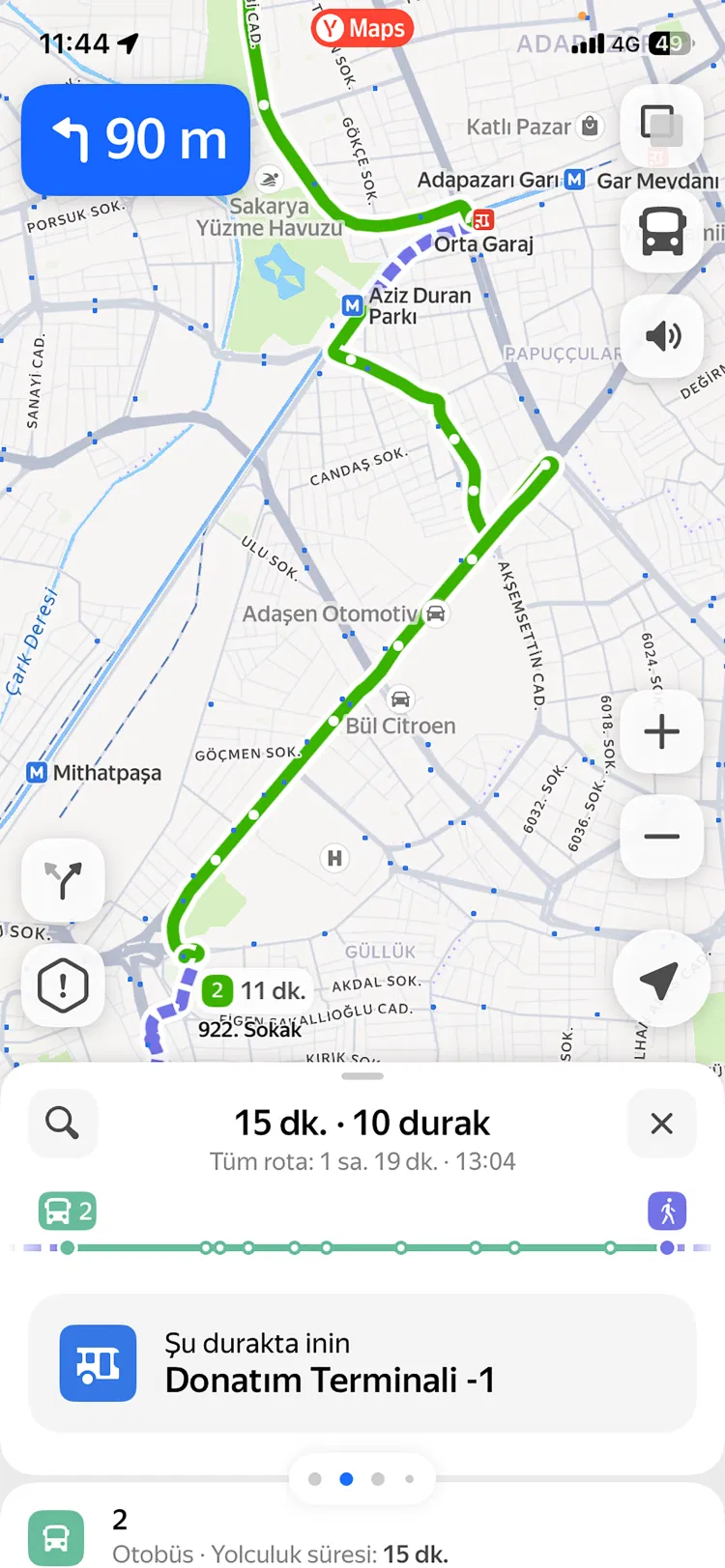725x1568 pixels.
Task: Open the Donatım Terminali -1 stop card
Action: pos(362,1363)
